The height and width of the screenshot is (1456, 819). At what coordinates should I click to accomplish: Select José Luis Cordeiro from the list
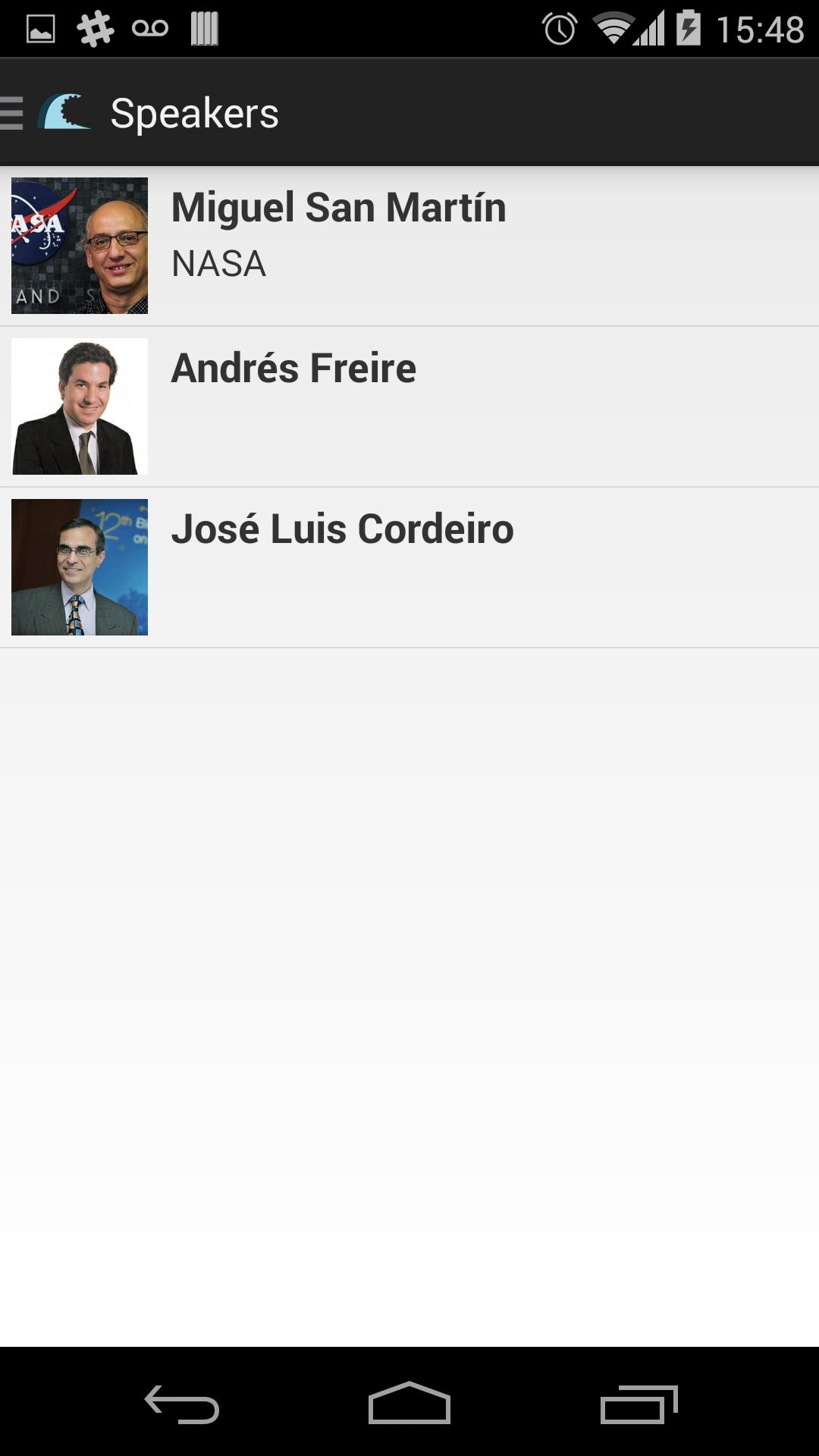pos(409,567)
